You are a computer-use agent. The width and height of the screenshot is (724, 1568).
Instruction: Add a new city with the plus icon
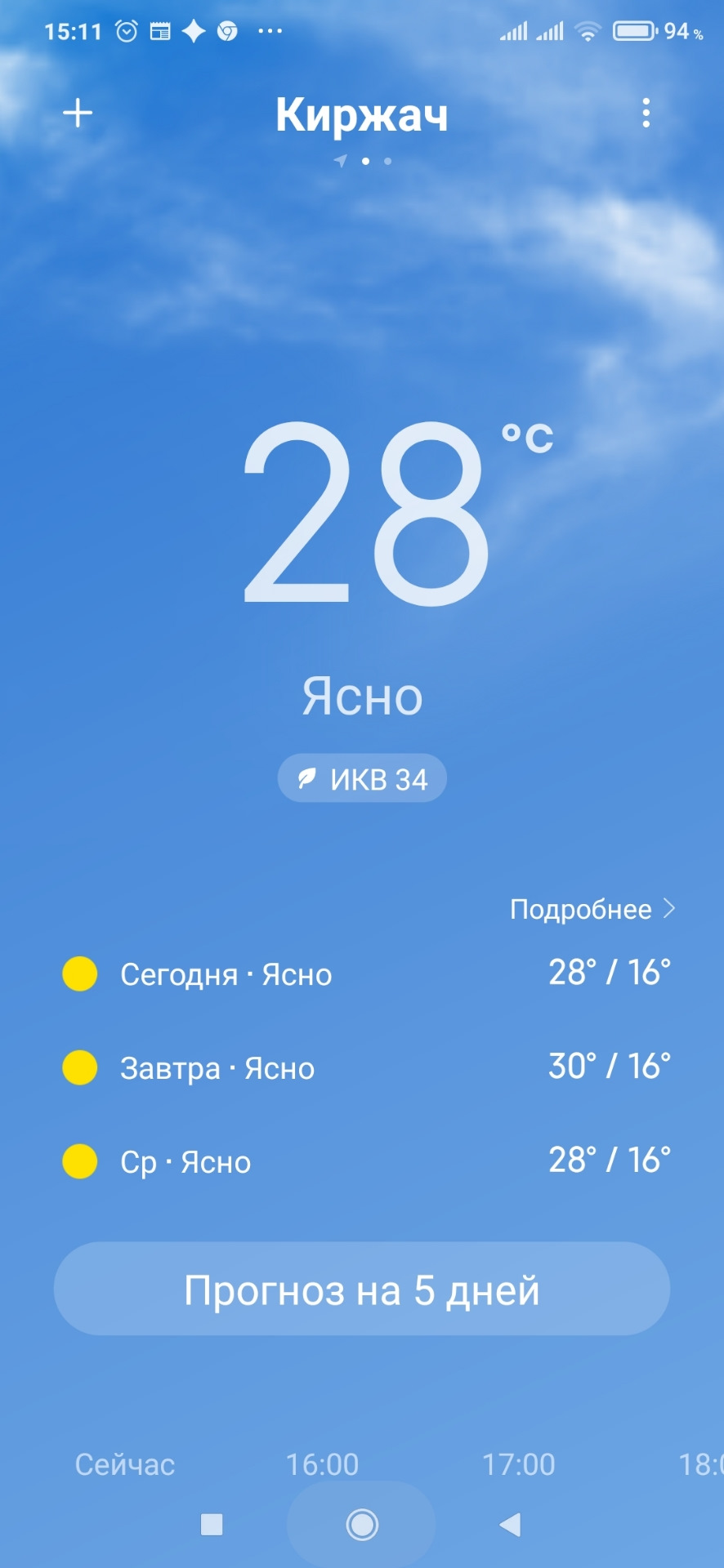[x=78, y=113]
